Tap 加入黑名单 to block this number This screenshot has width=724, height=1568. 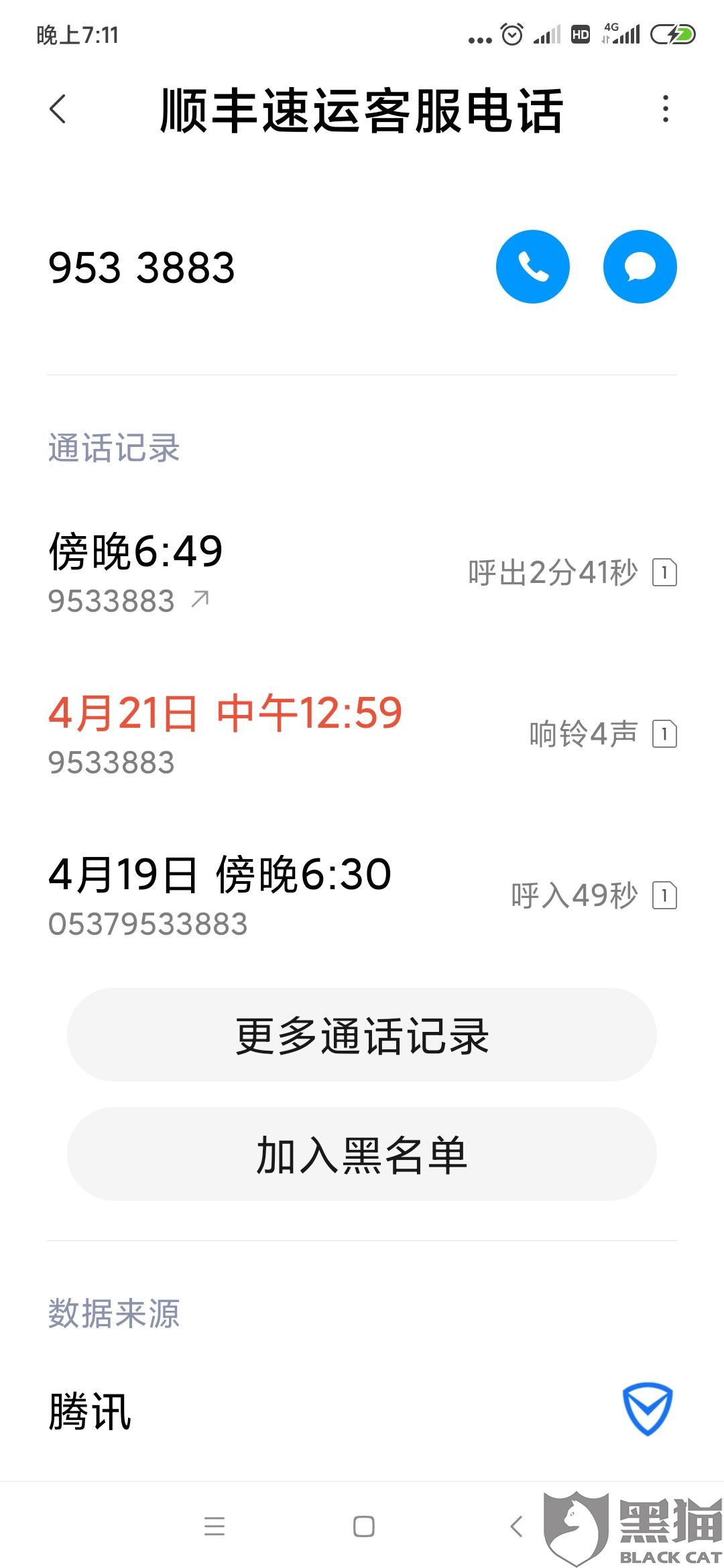click(362, 1154)
